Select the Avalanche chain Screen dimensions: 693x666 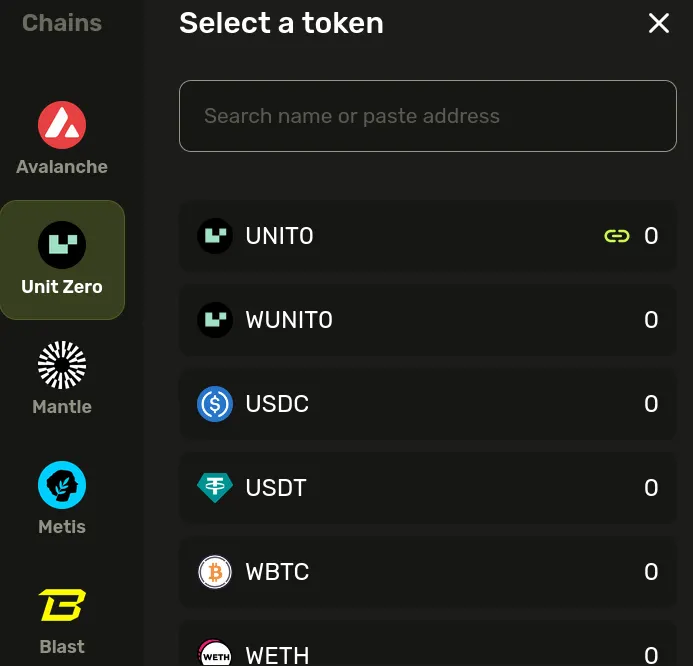point(62,138)
